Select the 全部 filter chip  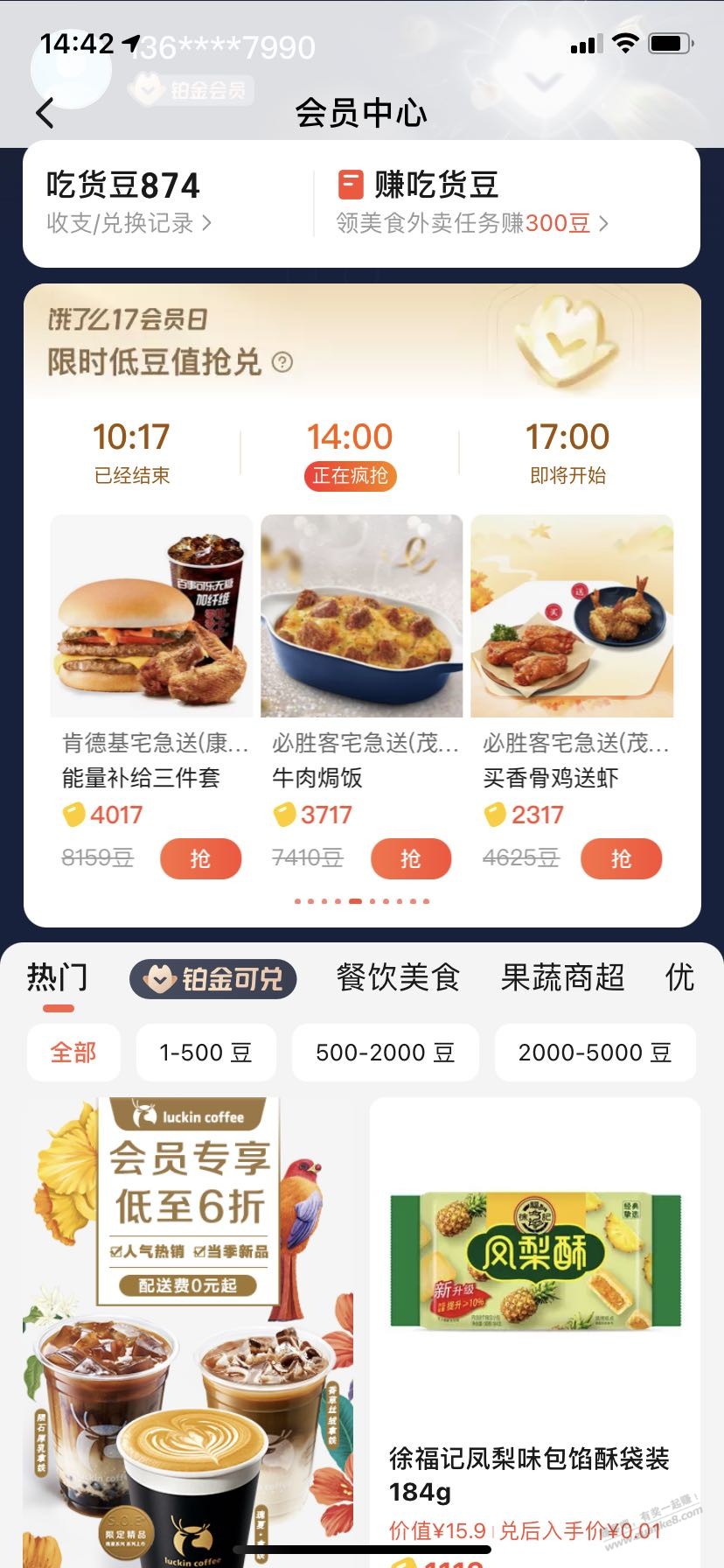[x=73, y=1053]
